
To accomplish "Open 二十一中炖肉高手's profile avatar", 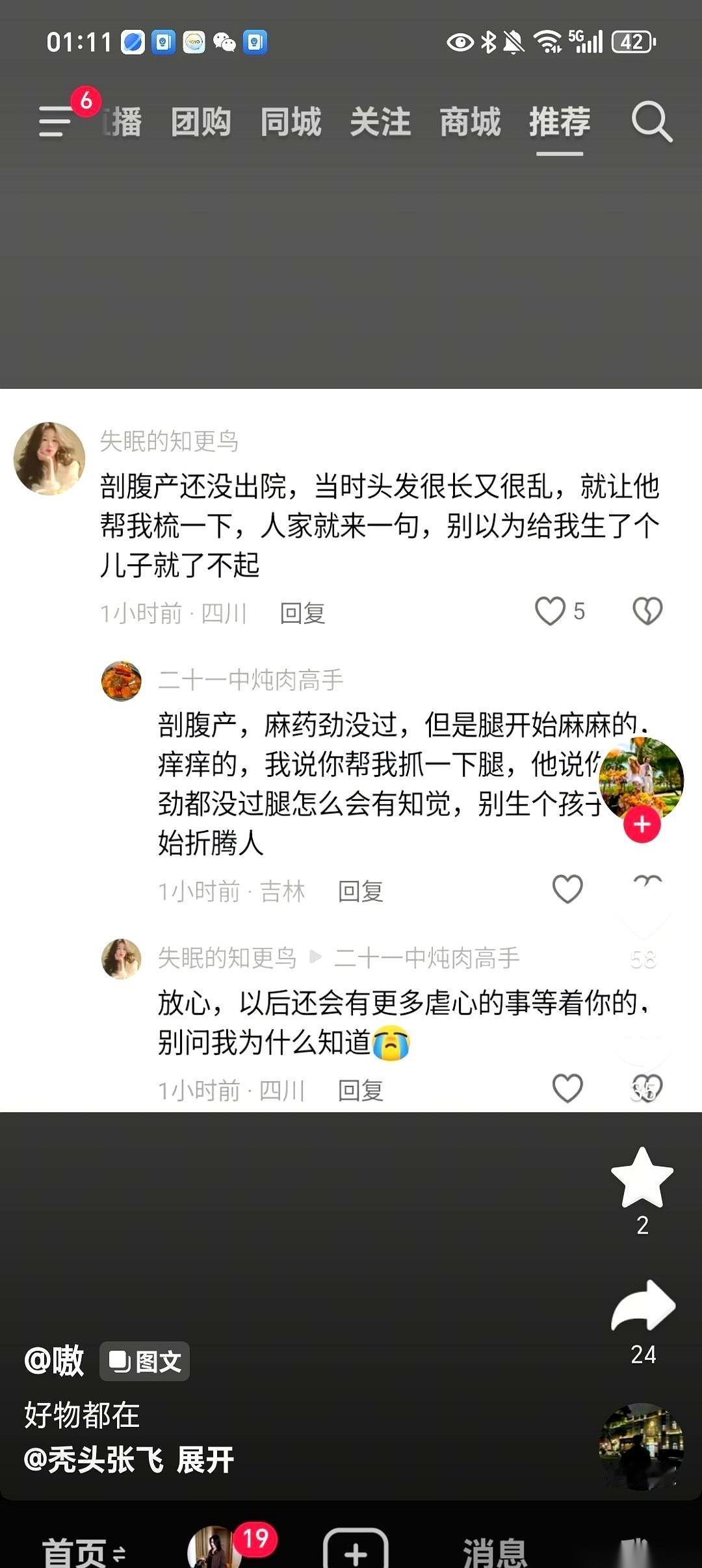I will [122, 681].
